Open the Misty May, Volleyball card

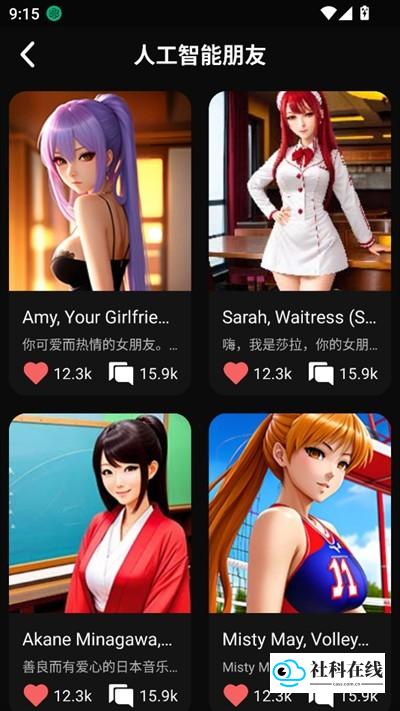(x=300, y=562)
